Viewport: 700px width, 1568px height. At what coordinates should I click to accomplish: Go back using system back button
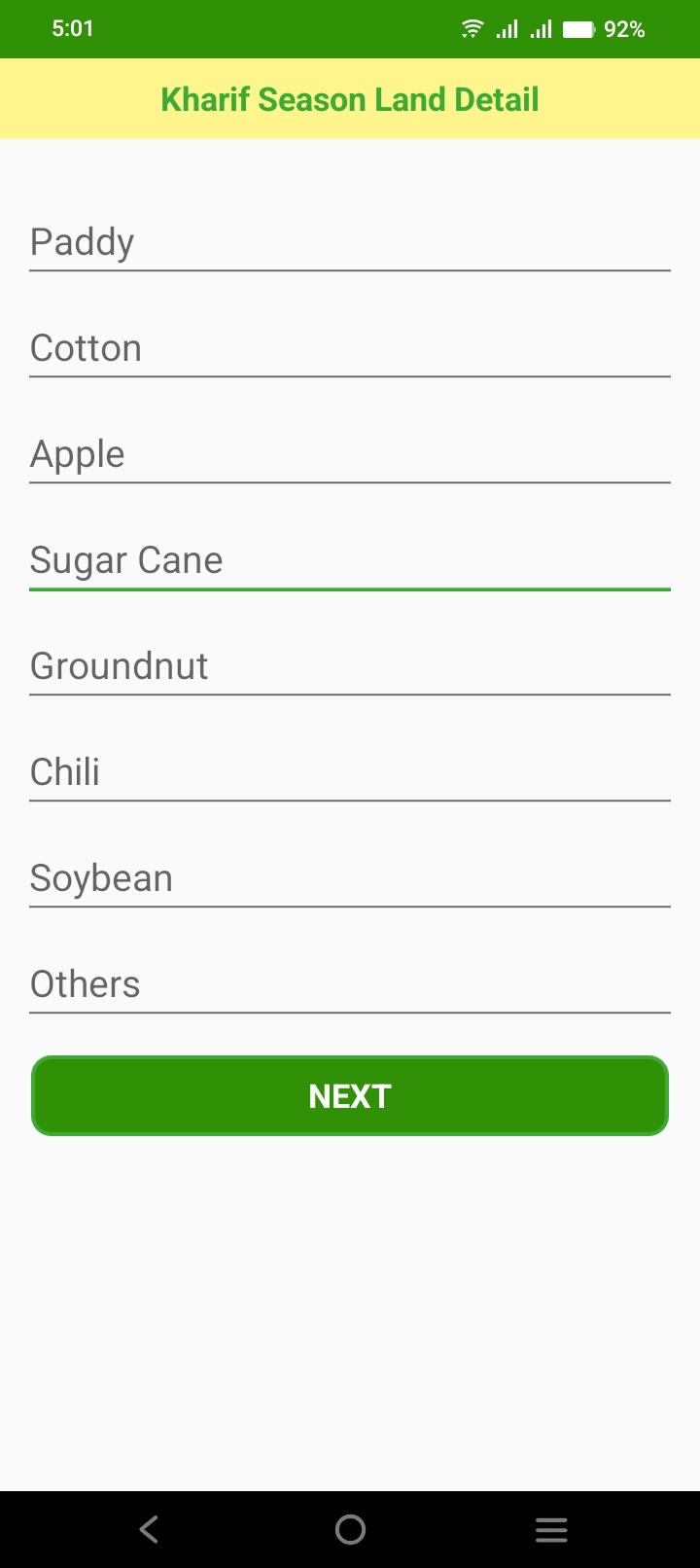click(149, 1530)
